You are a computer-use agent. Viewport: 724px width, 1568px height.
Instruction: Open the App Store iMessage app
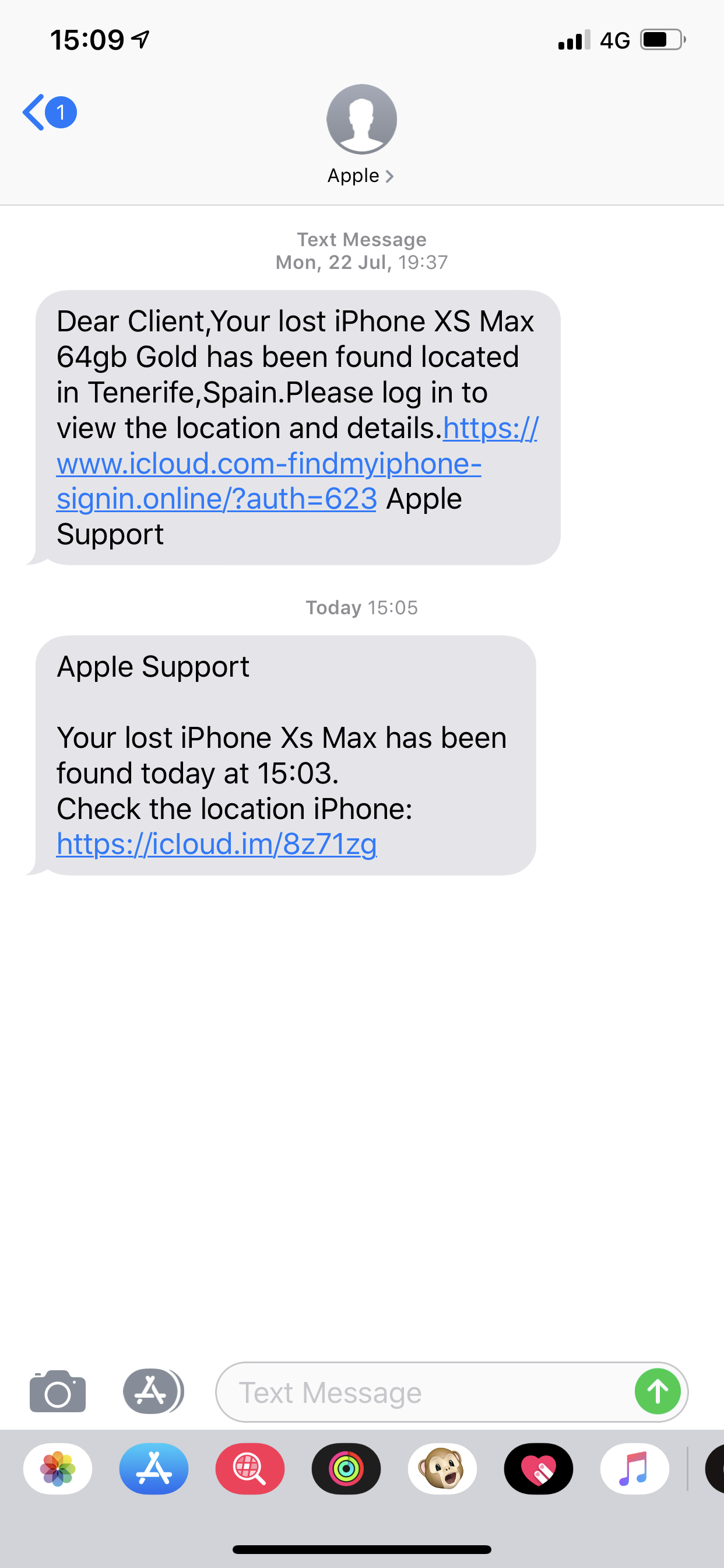154,1469
